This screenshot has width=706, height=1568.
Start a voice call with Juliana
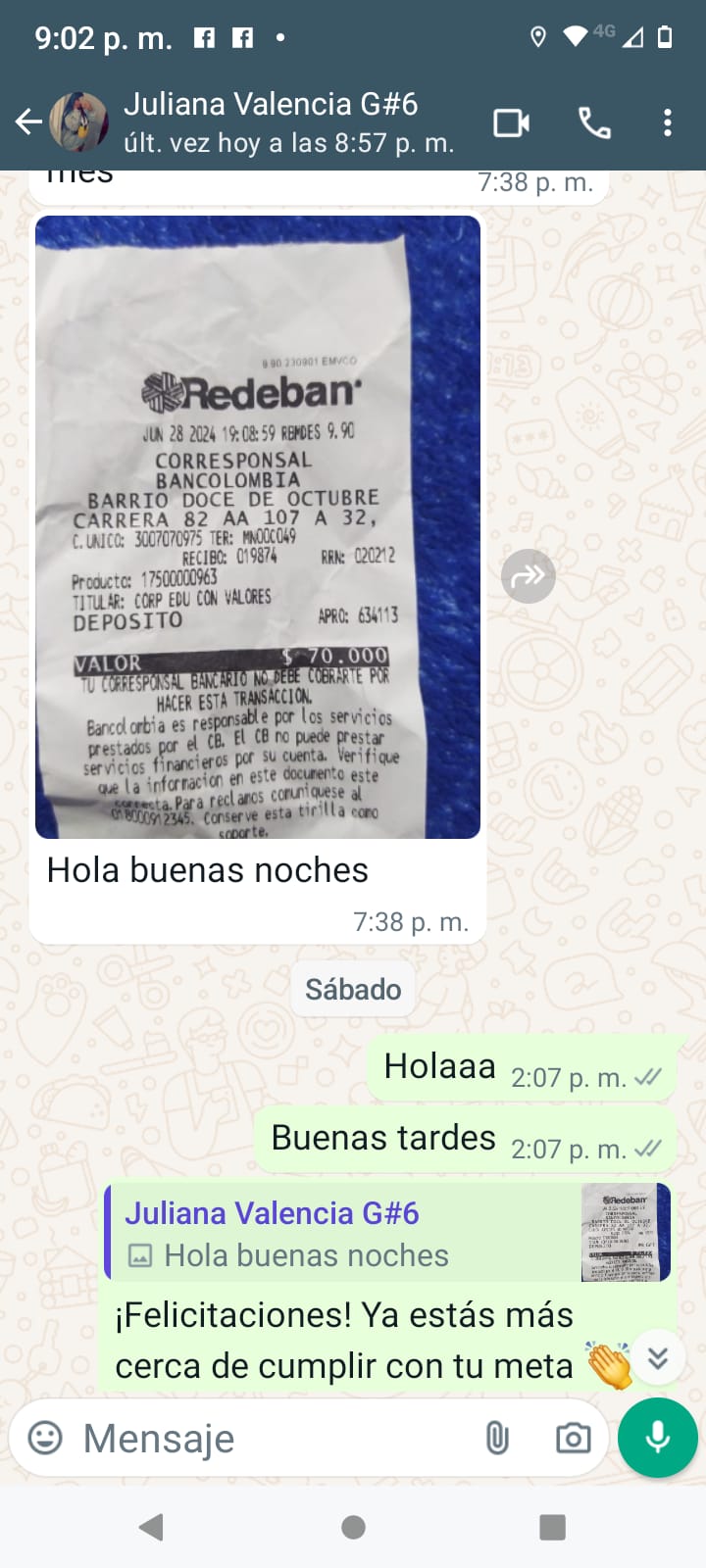click(594, 122)
